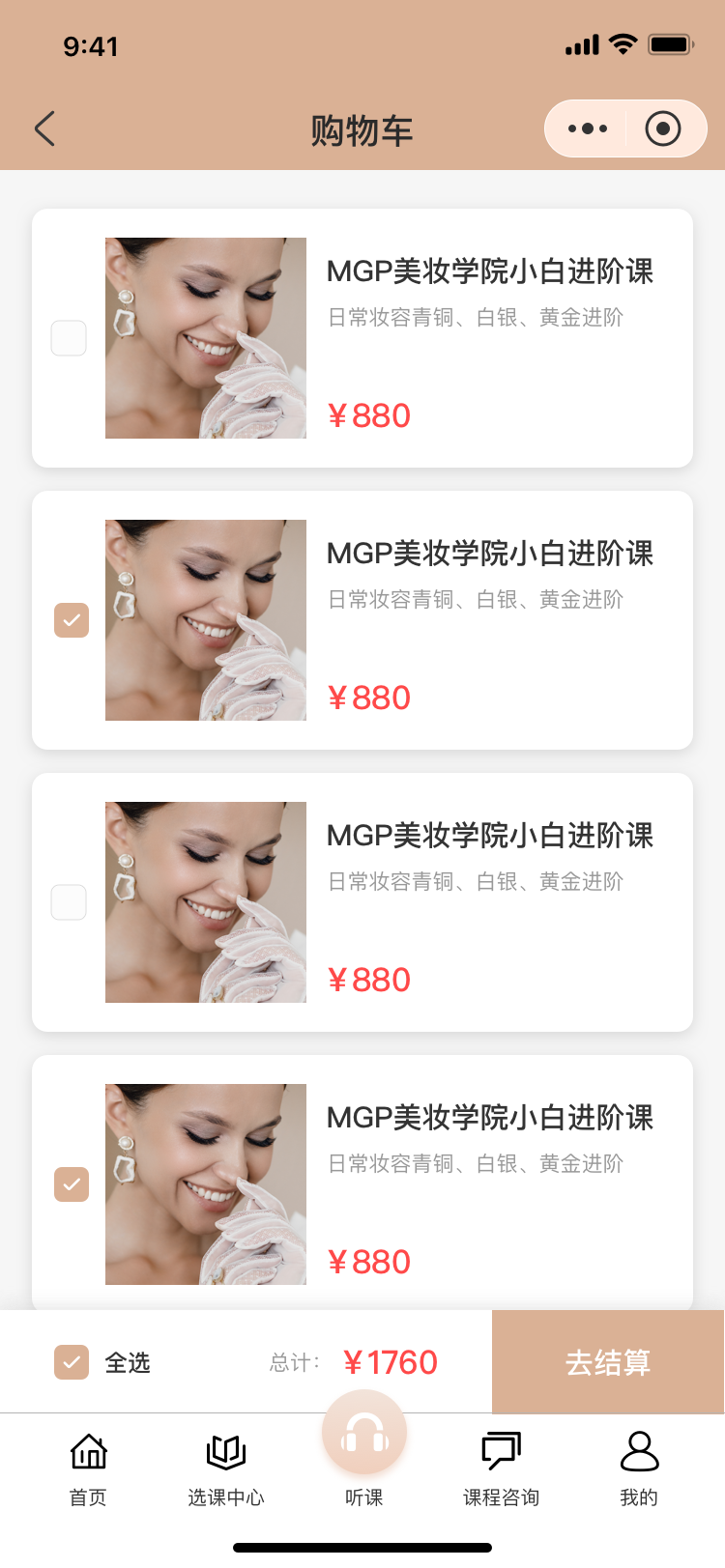
Task: Tap 去结算 to check out
Action: (608, 1362)
